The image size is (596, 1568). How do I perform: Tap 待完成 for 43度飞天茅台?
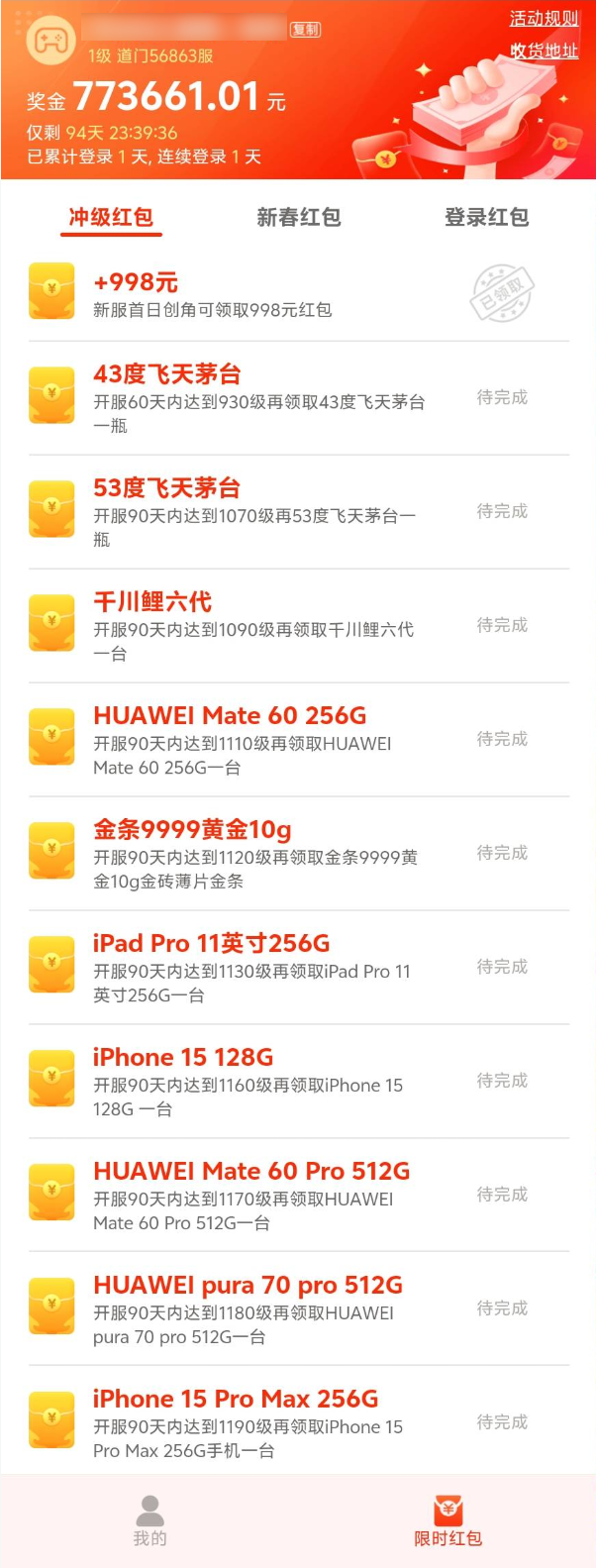point(502,397)
